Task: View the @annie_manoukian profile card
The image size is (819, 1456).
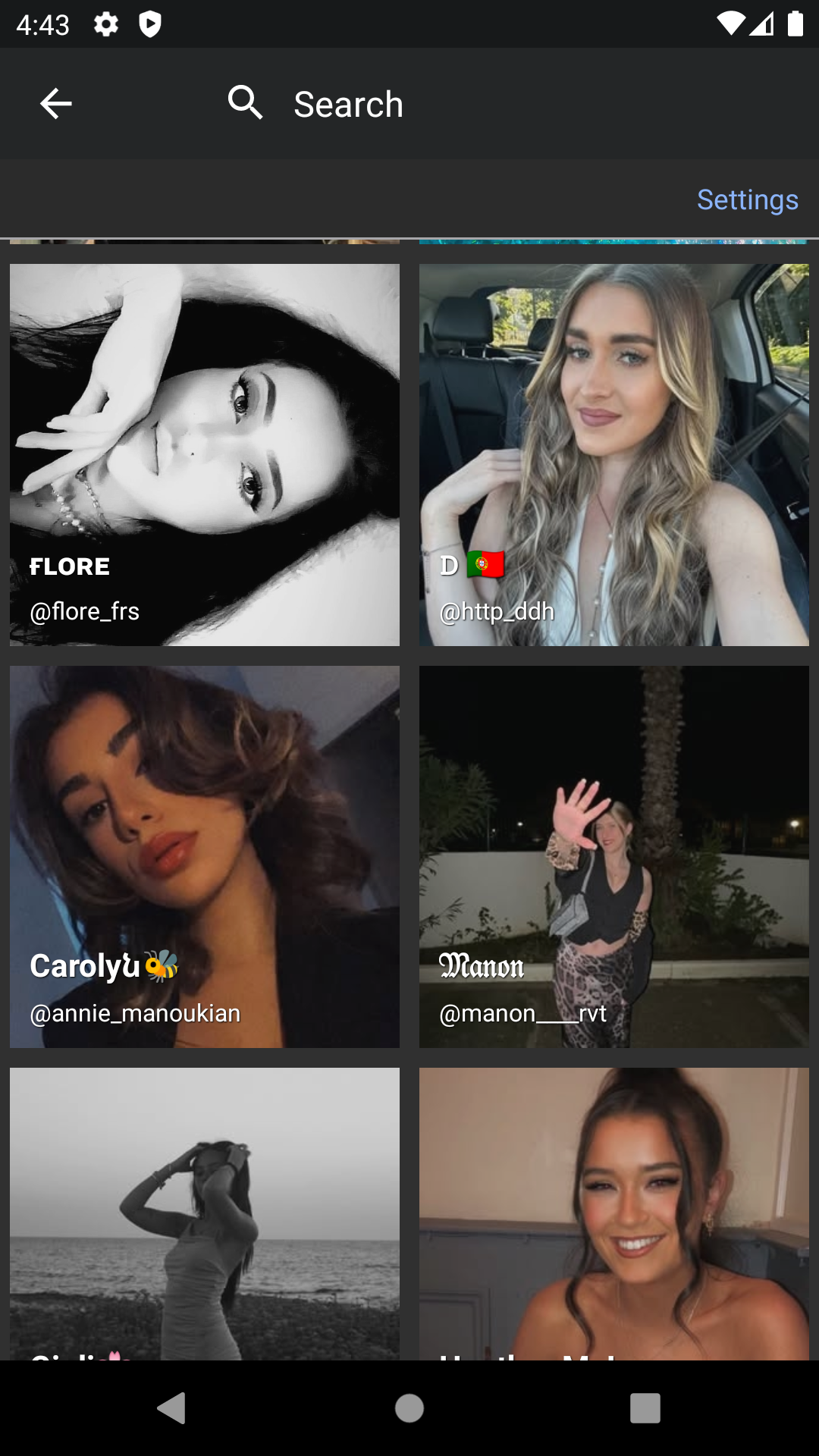Action: [x=205, y=857]
